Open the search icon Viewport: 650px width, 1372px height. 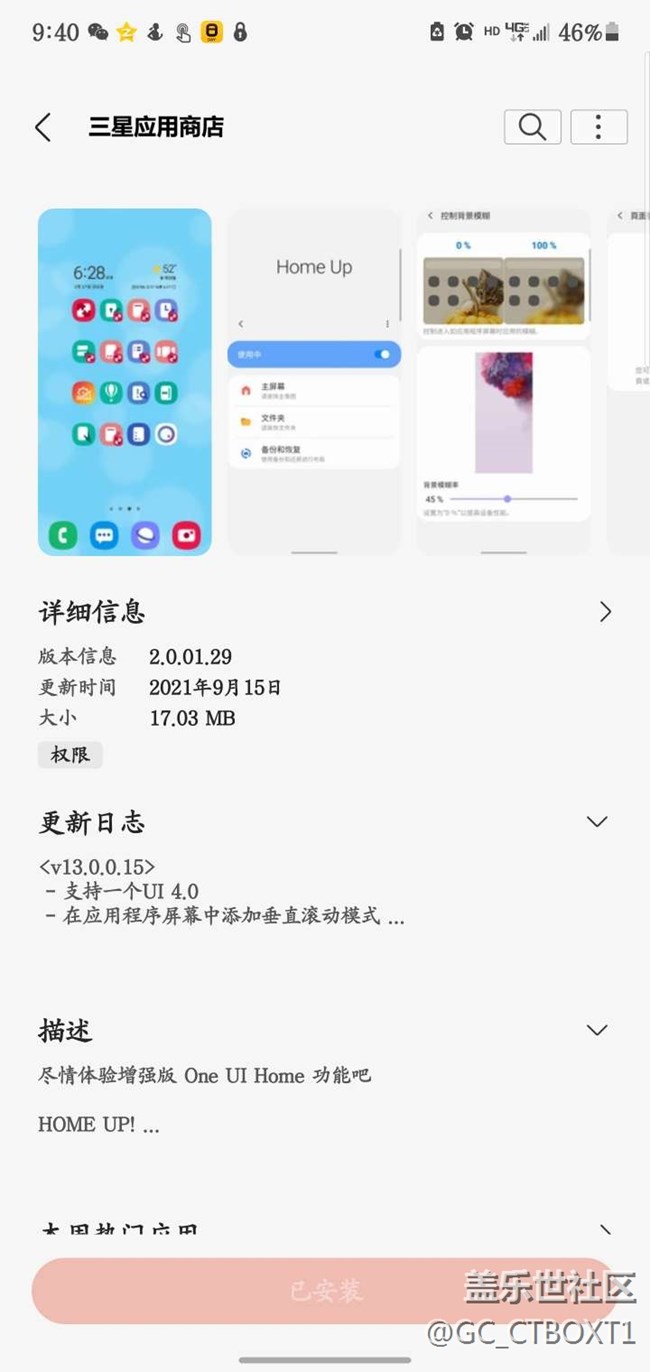coord(532,127)
